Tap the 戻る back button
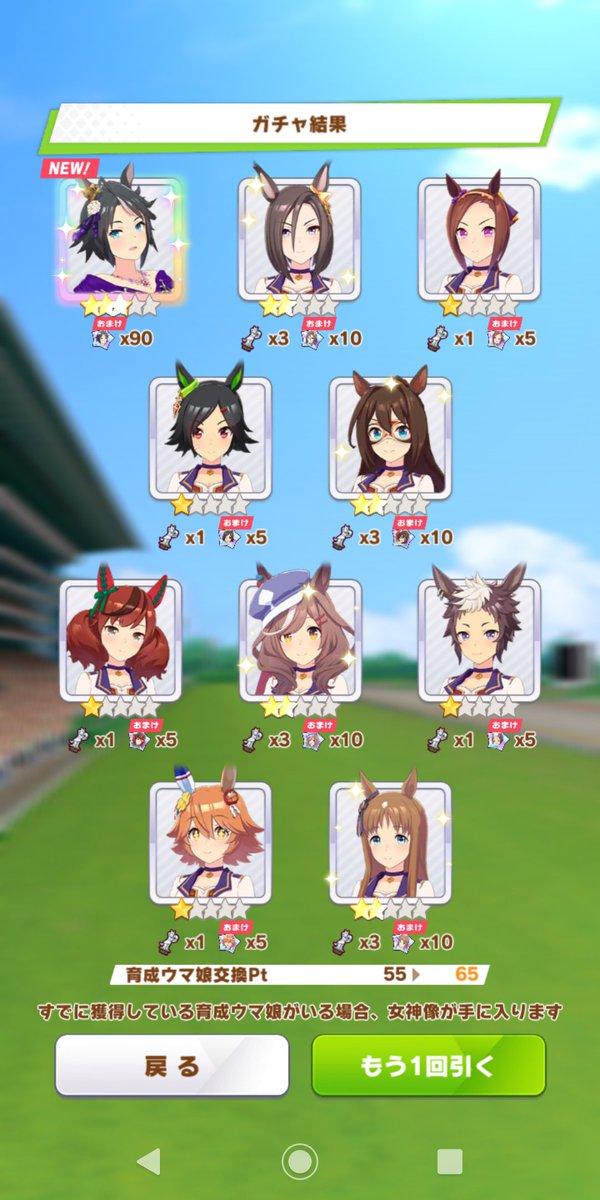The height and width of the screenshot is (1200, 600). coord(171,1065)
